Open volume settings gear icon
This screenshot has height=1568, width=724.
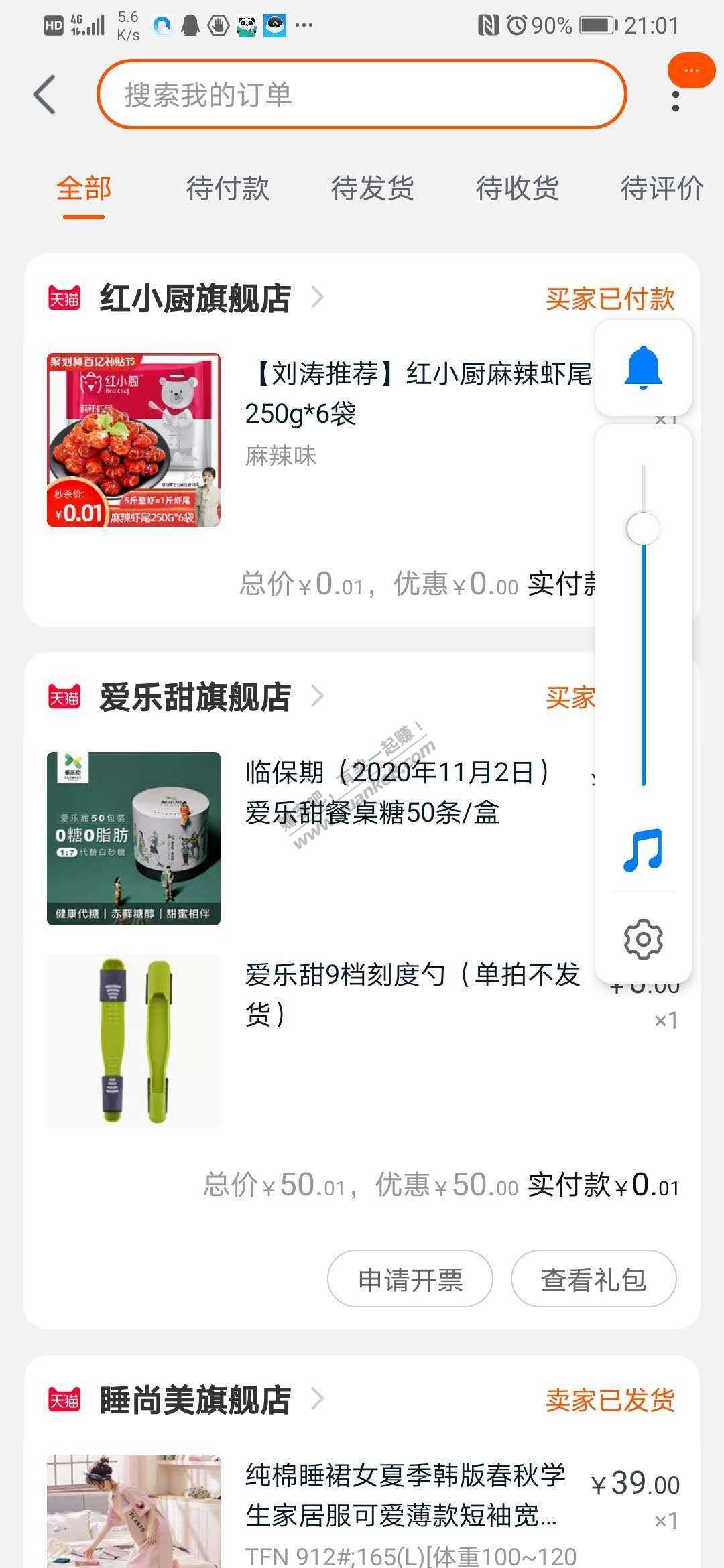click(x=643, y=939)
